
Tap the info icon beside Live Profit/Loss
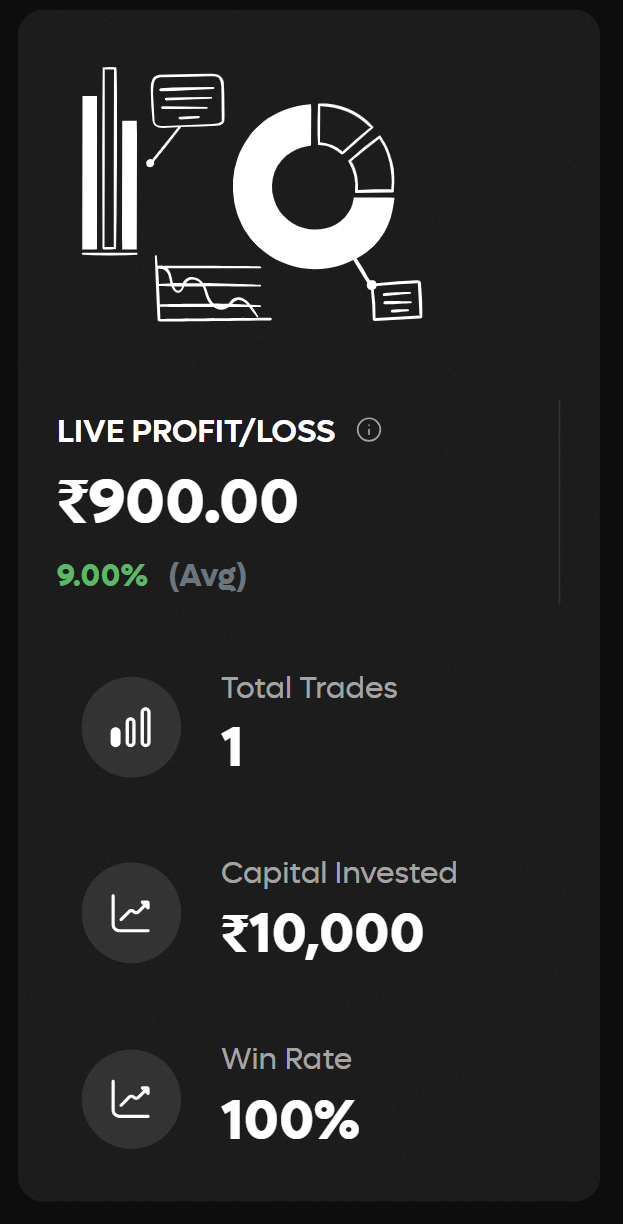pos(369,430)
